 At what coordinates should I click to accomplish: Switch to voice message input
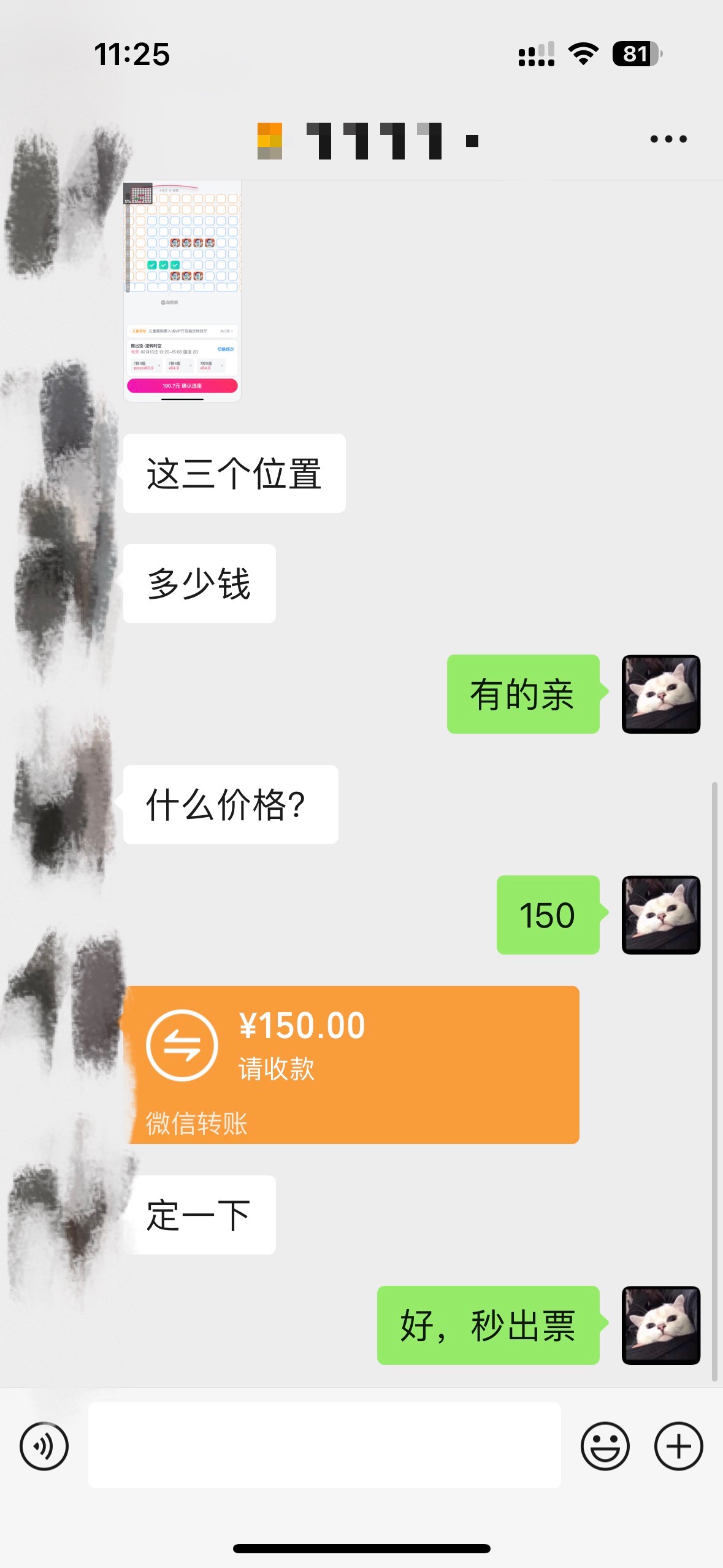(x=44, y=1446)
